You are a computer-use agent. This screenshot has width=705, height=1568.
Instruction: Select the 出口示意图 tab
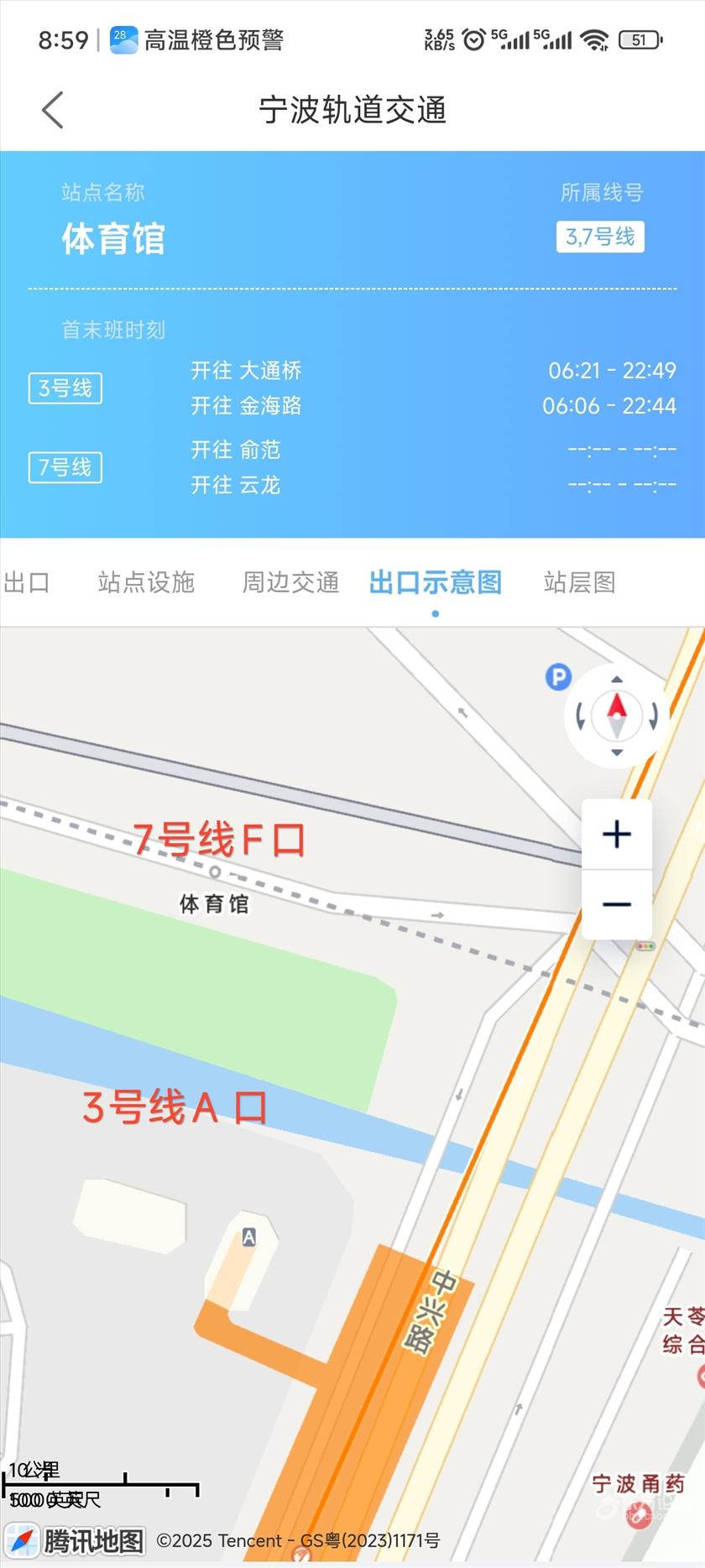[435, 582]
